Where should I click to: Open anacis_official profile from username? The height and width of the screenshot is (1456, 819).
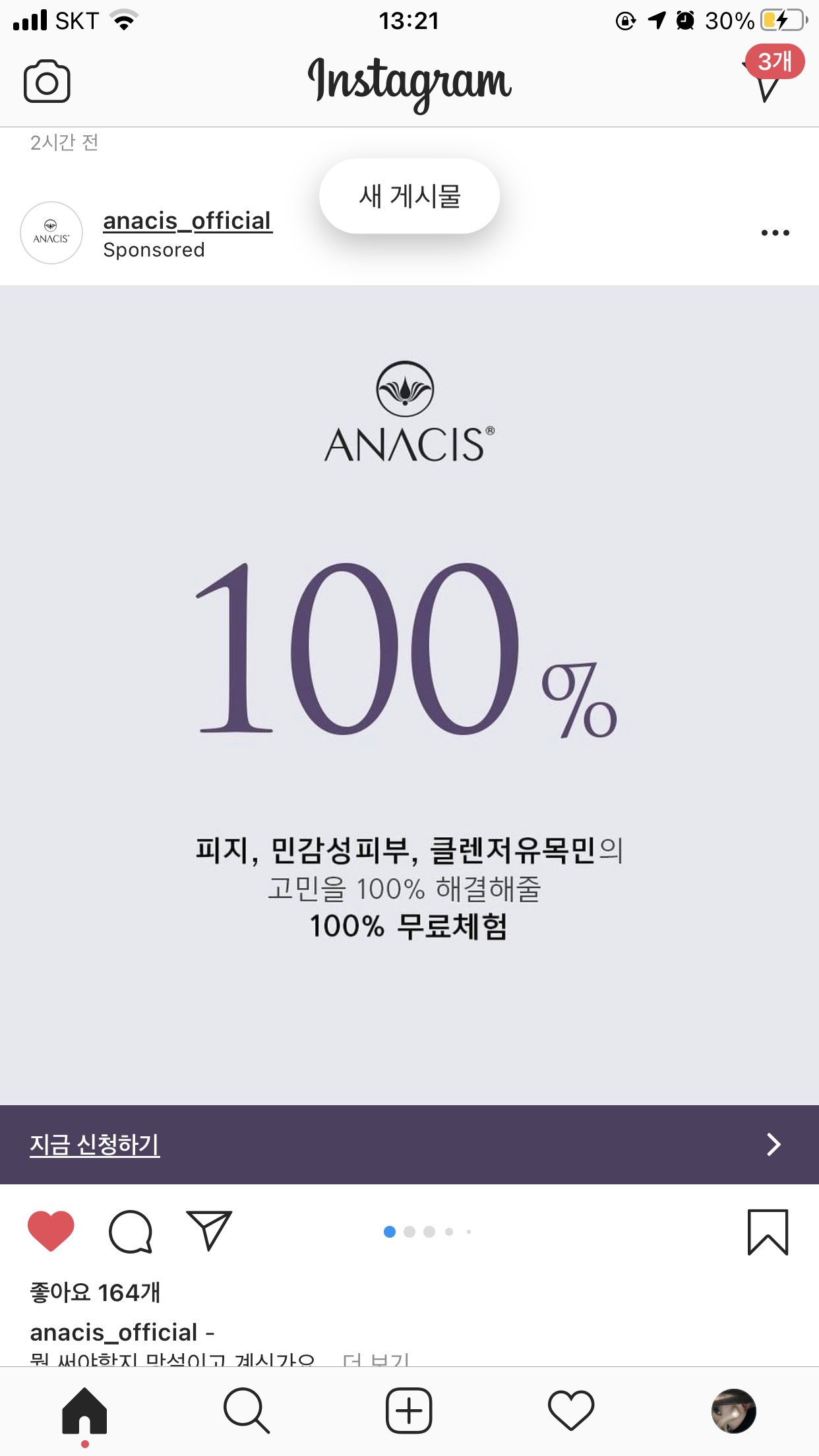click(x=187, y=221)
